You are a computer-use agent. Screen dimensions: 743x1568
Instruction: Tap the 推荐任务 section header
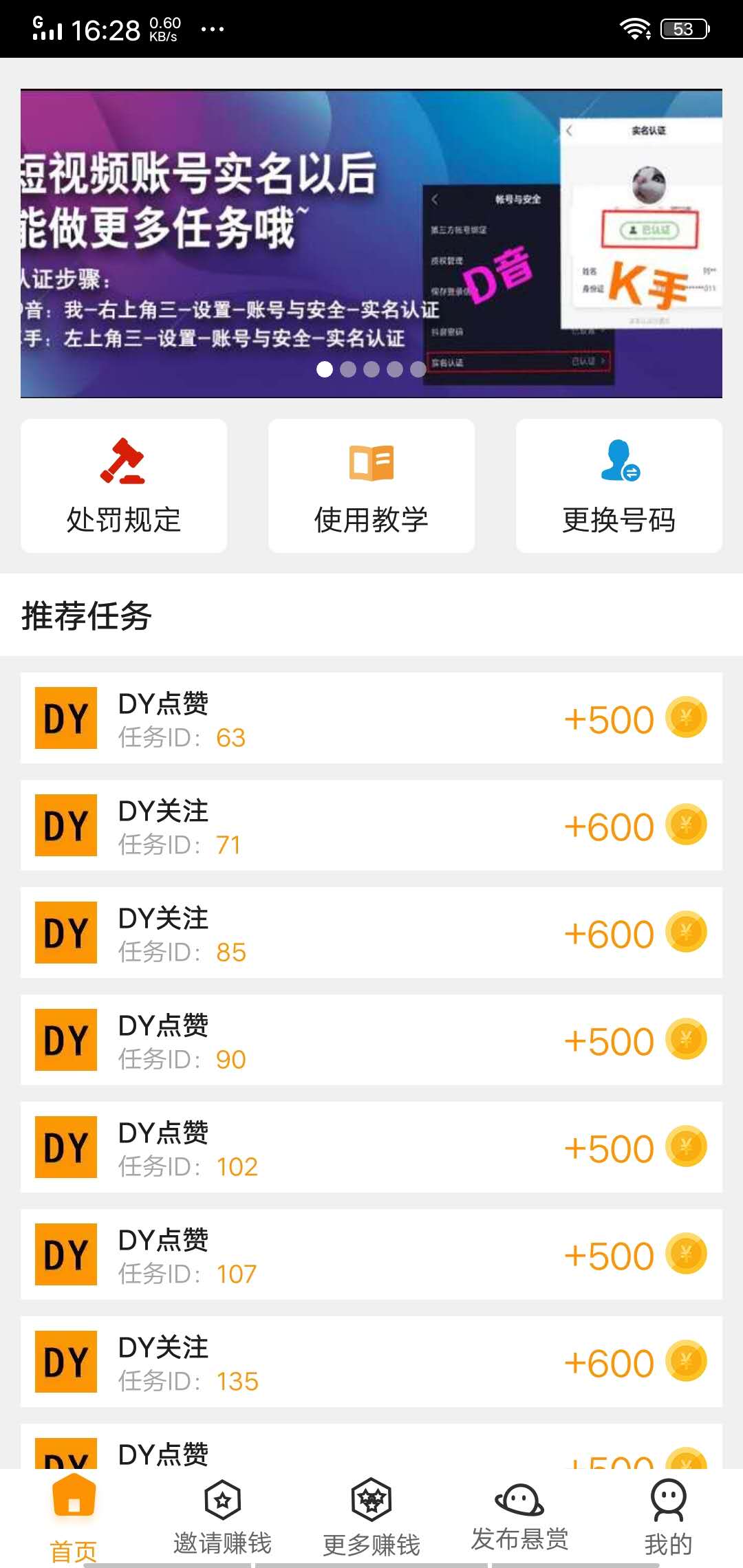click(86, 616)
